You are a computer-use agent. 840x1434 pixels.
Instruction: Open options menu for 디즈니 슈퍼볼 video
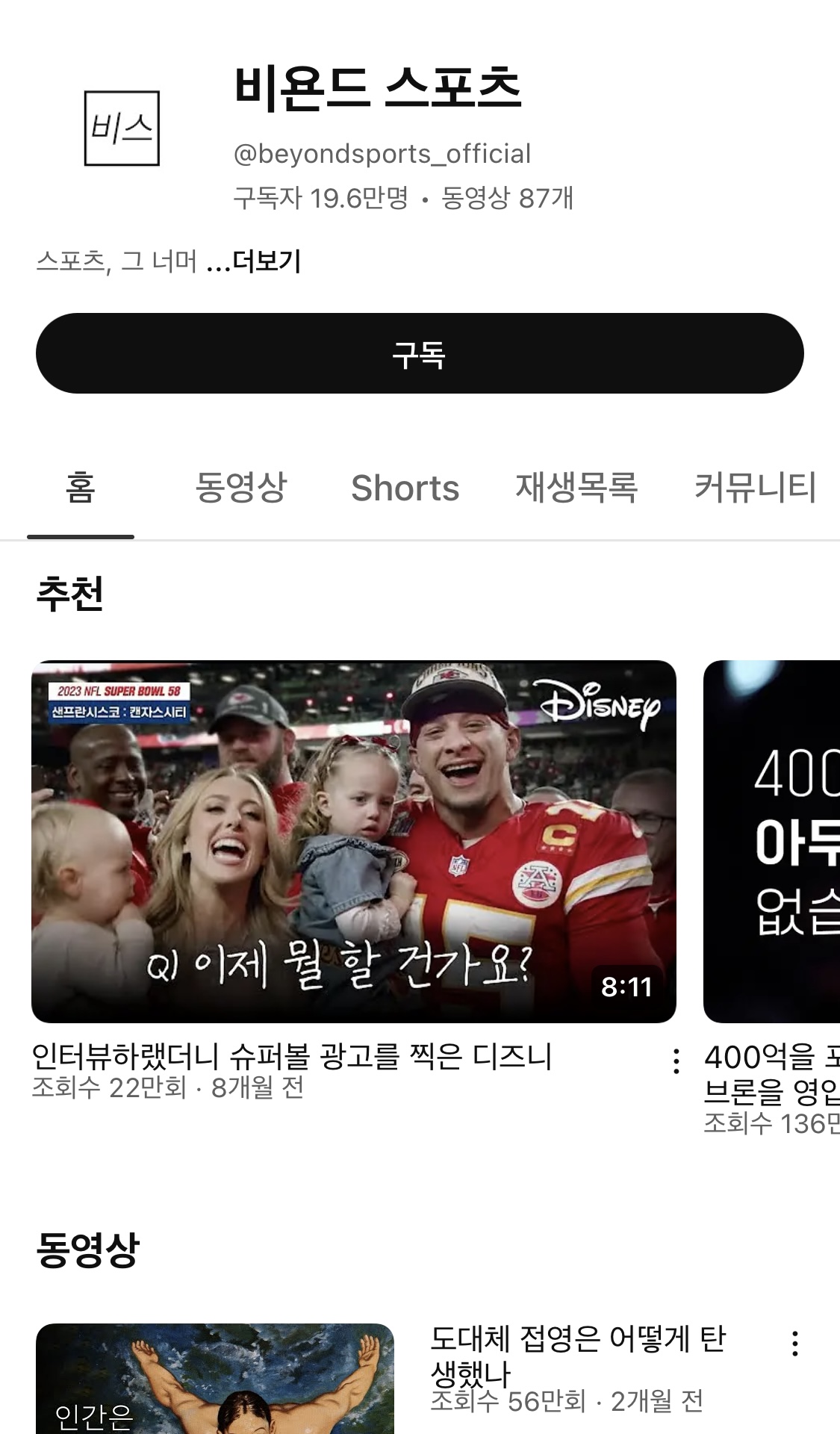[x=676, y=1061]
